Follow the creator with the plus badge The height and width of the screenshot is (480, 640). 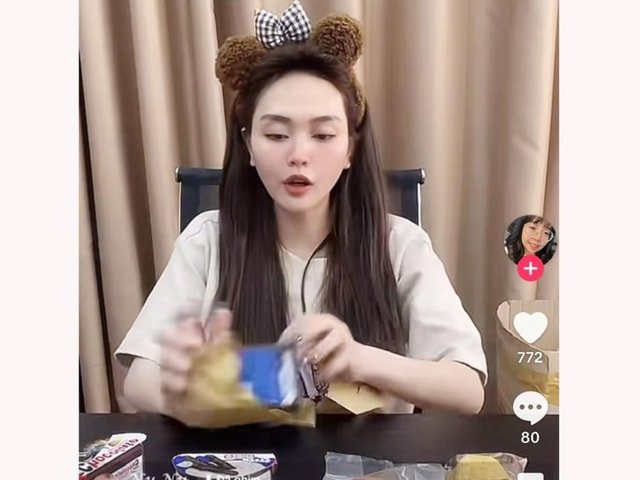(530, 268)
